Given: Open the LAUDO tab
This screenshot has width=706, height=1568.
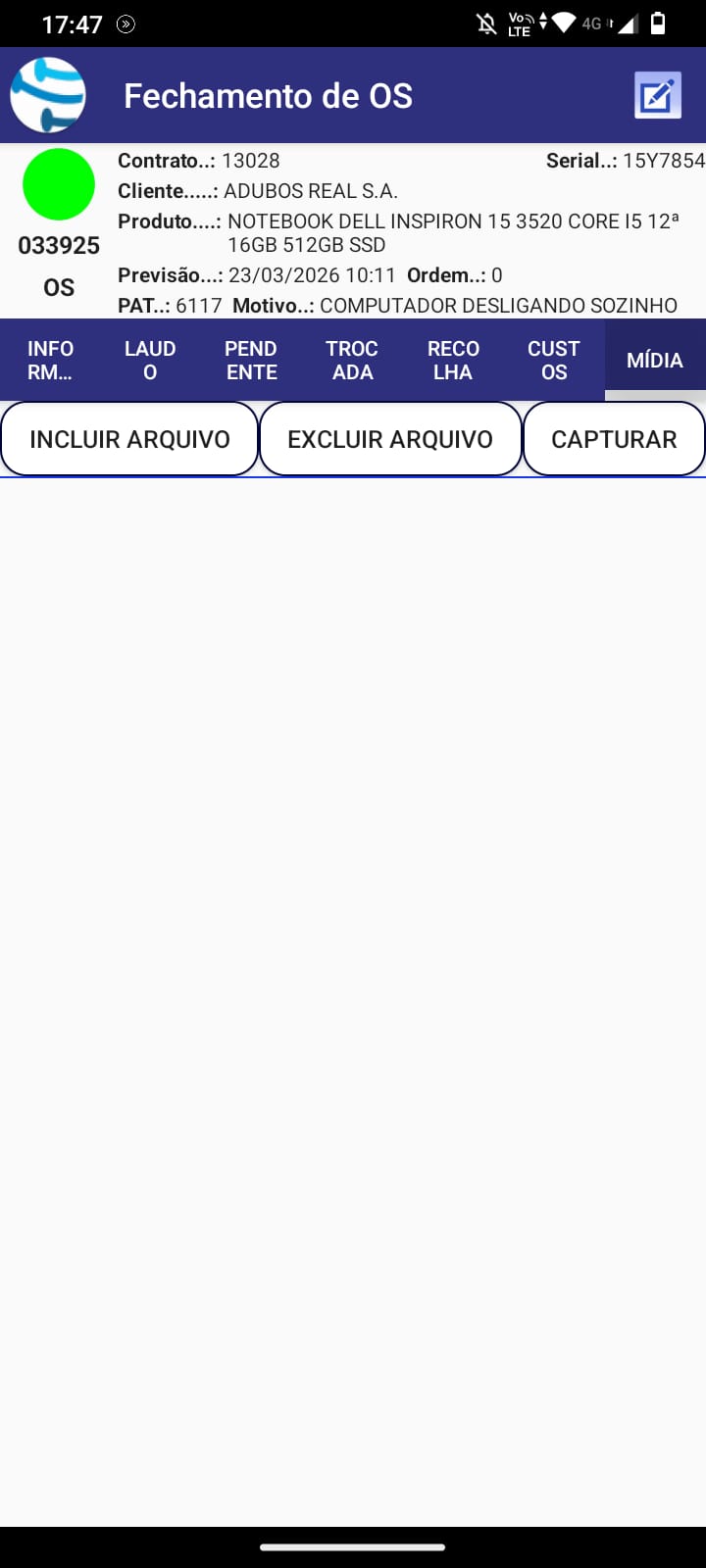Looking at the screenshot, I should tap(150, 360).
